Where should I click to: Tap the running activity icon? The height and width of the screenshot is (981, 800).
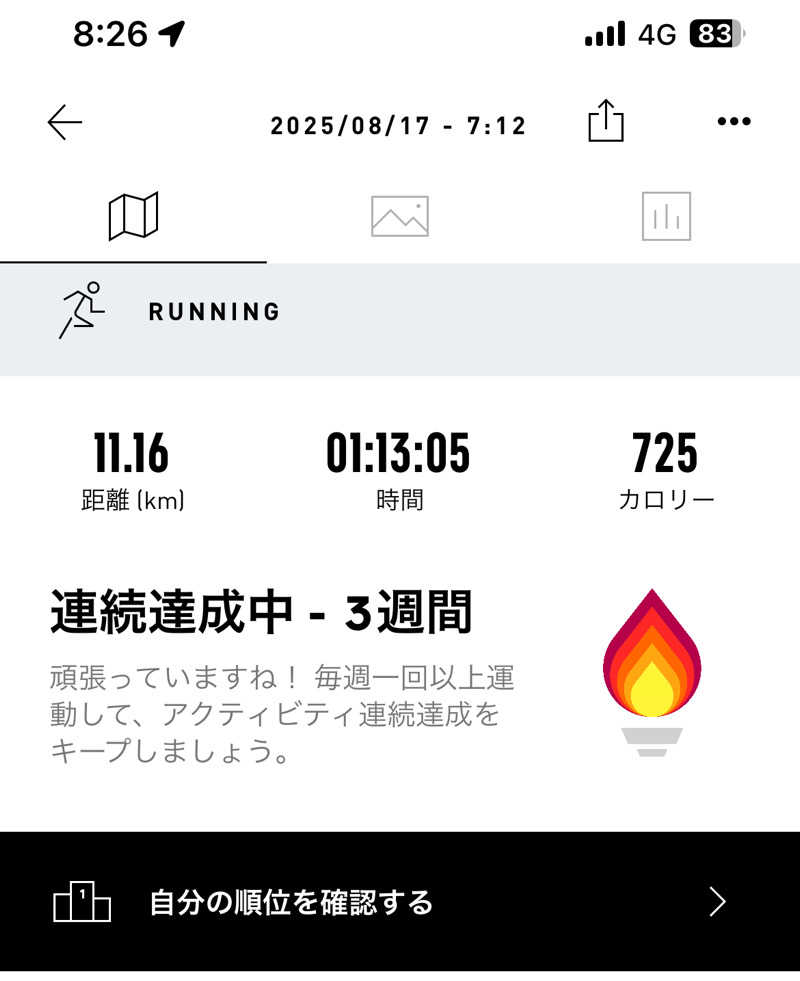click(78, 310)
